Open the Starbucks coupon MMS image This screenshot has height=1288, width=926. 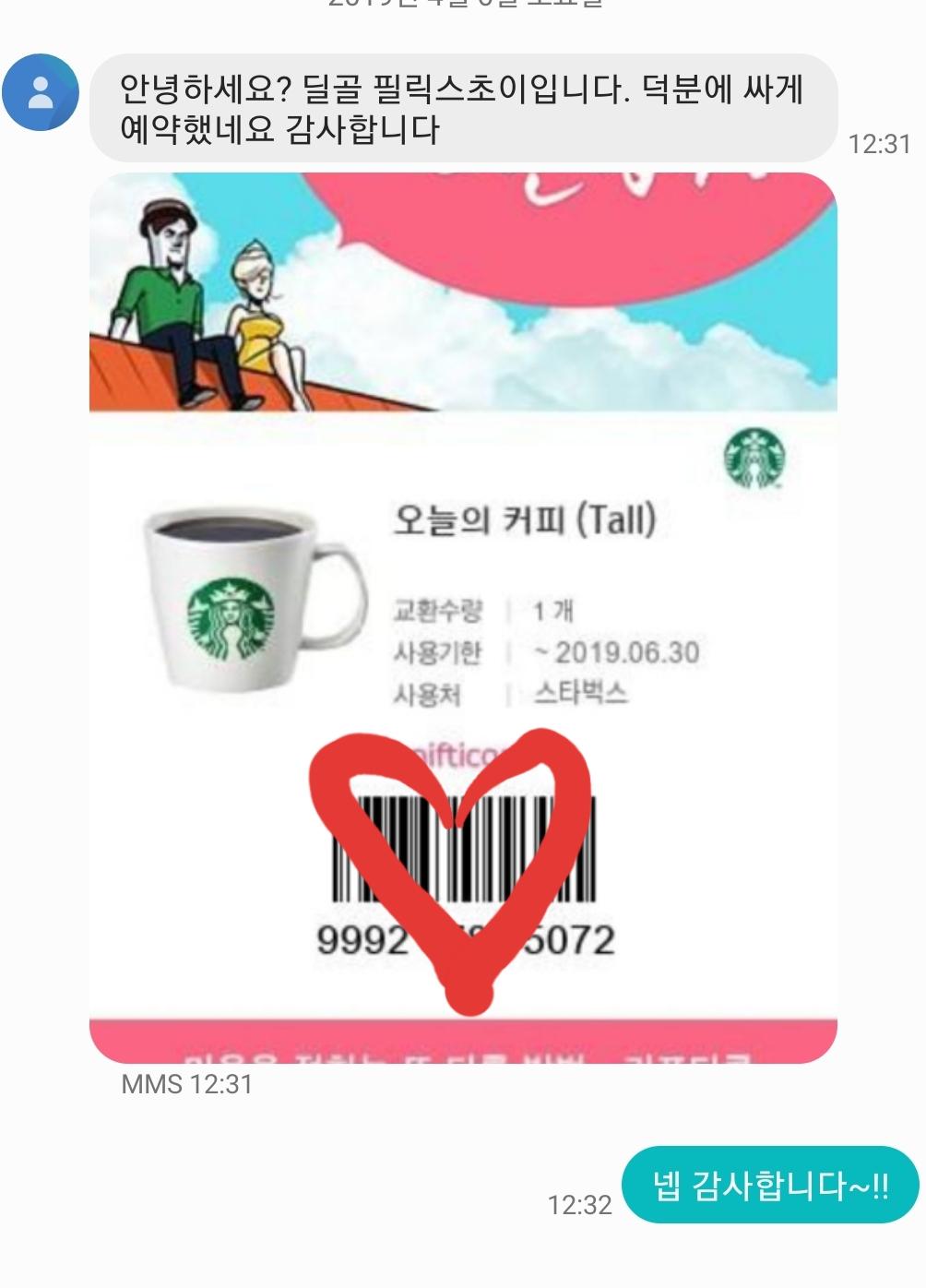(463, 618)
